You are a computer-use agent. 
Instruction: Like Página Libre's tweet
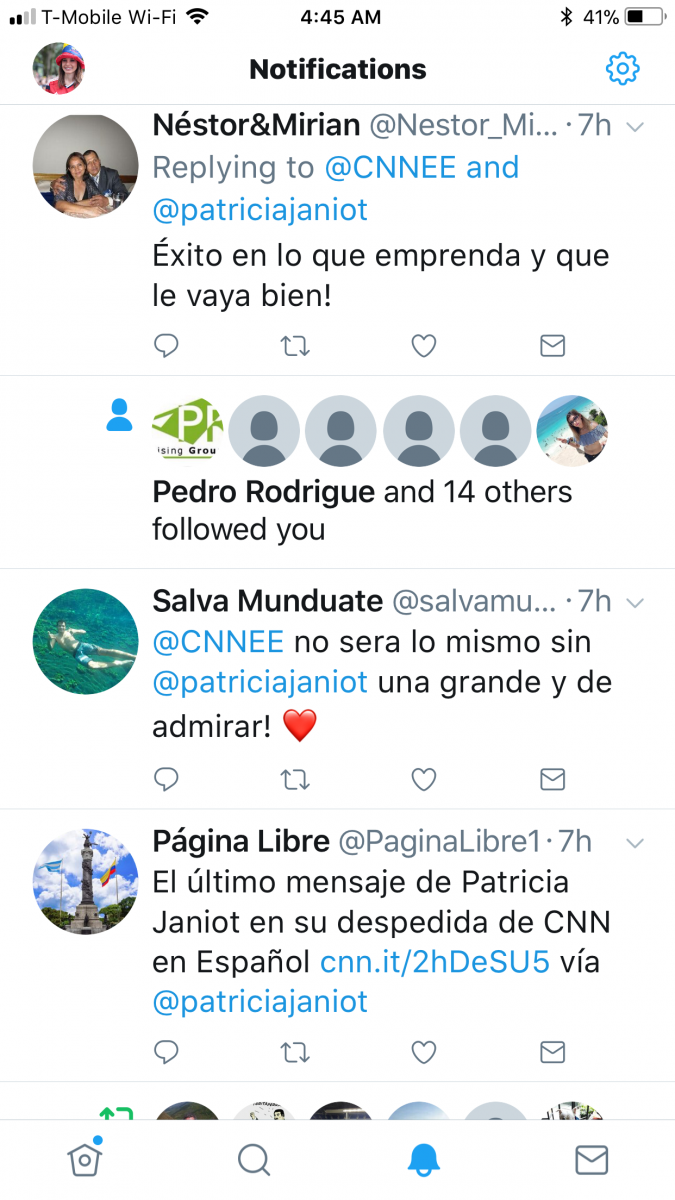pyautogui.click(x=424, y=1052)
